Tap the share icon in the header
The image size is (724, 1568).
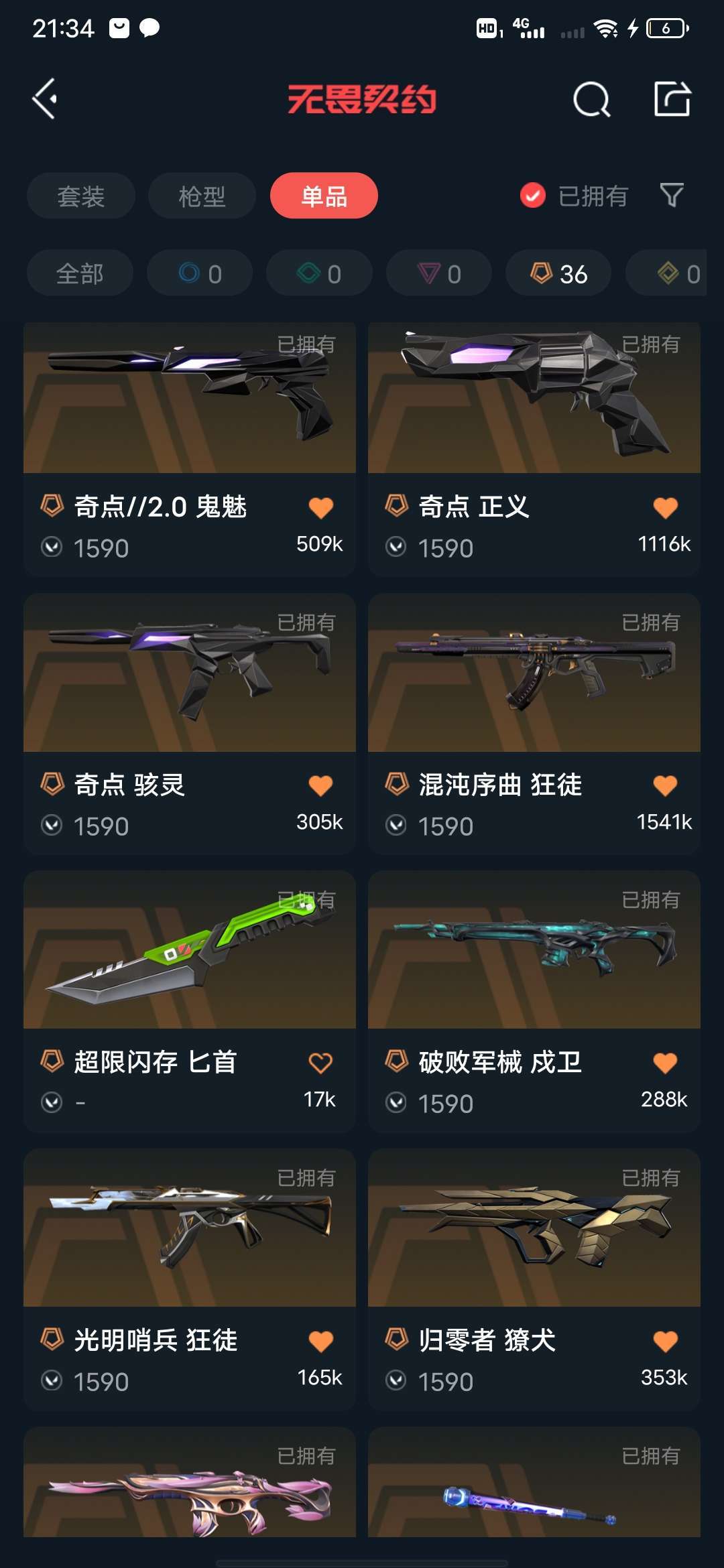click(672, 99)
